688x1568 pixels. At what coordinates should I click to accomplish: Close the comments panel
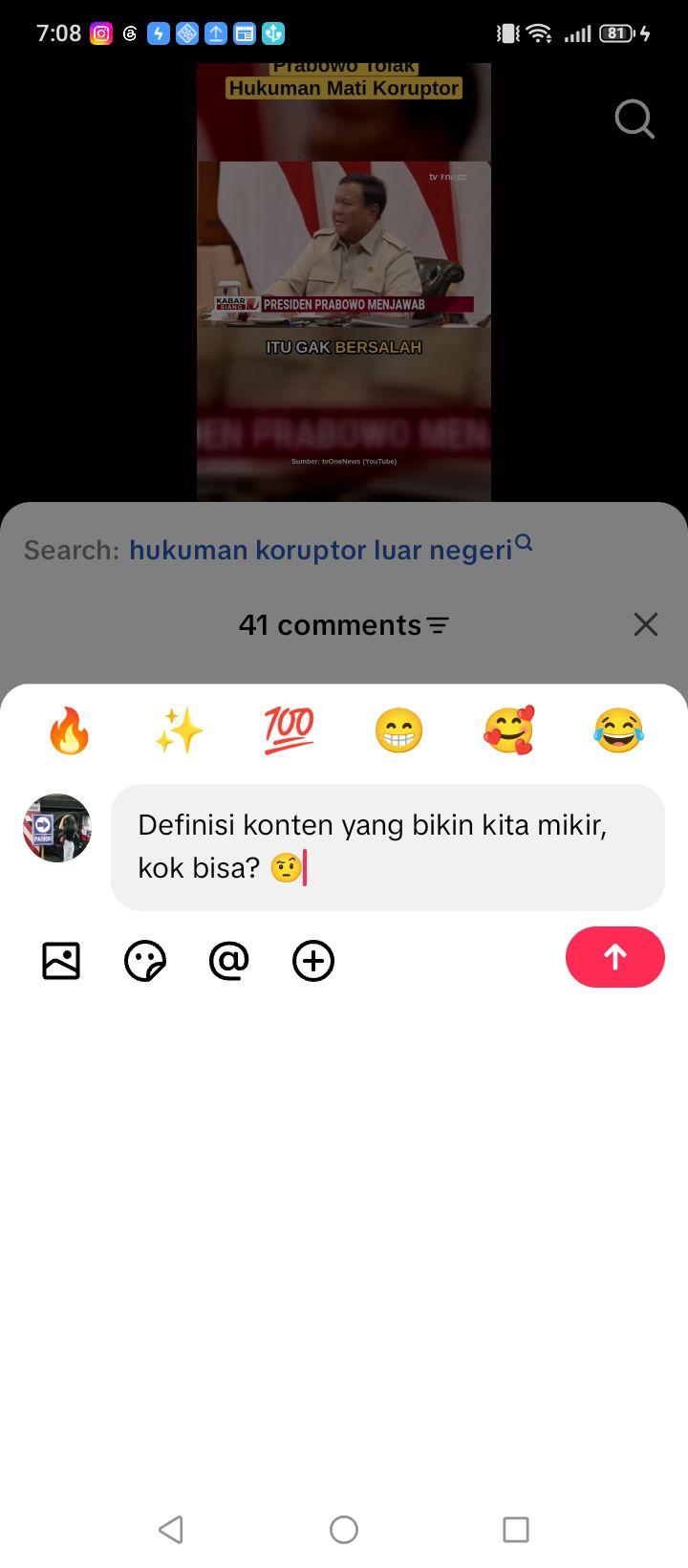(646, 624)
